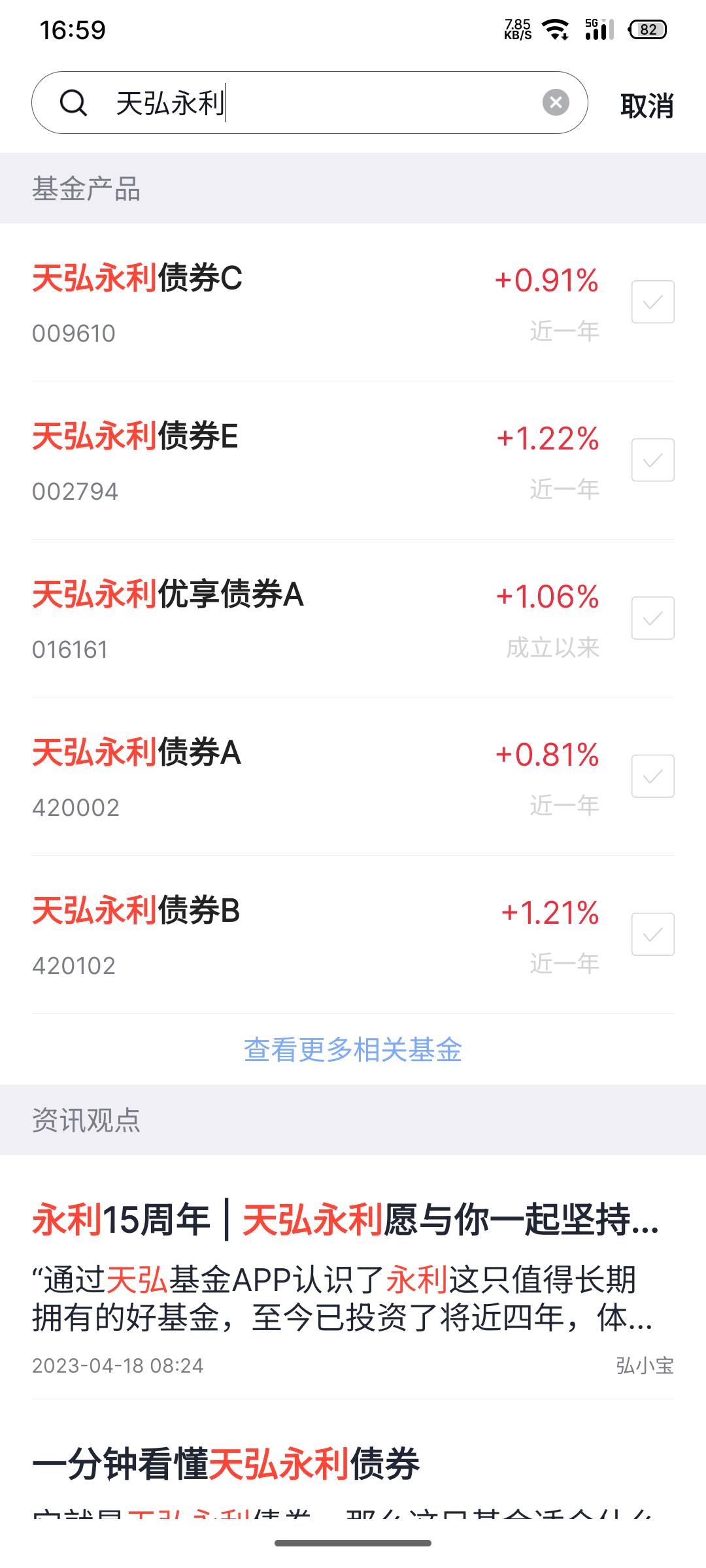
Task: Select the checkbox for 天弘永利优享债券A
Action: coord(652,618)
